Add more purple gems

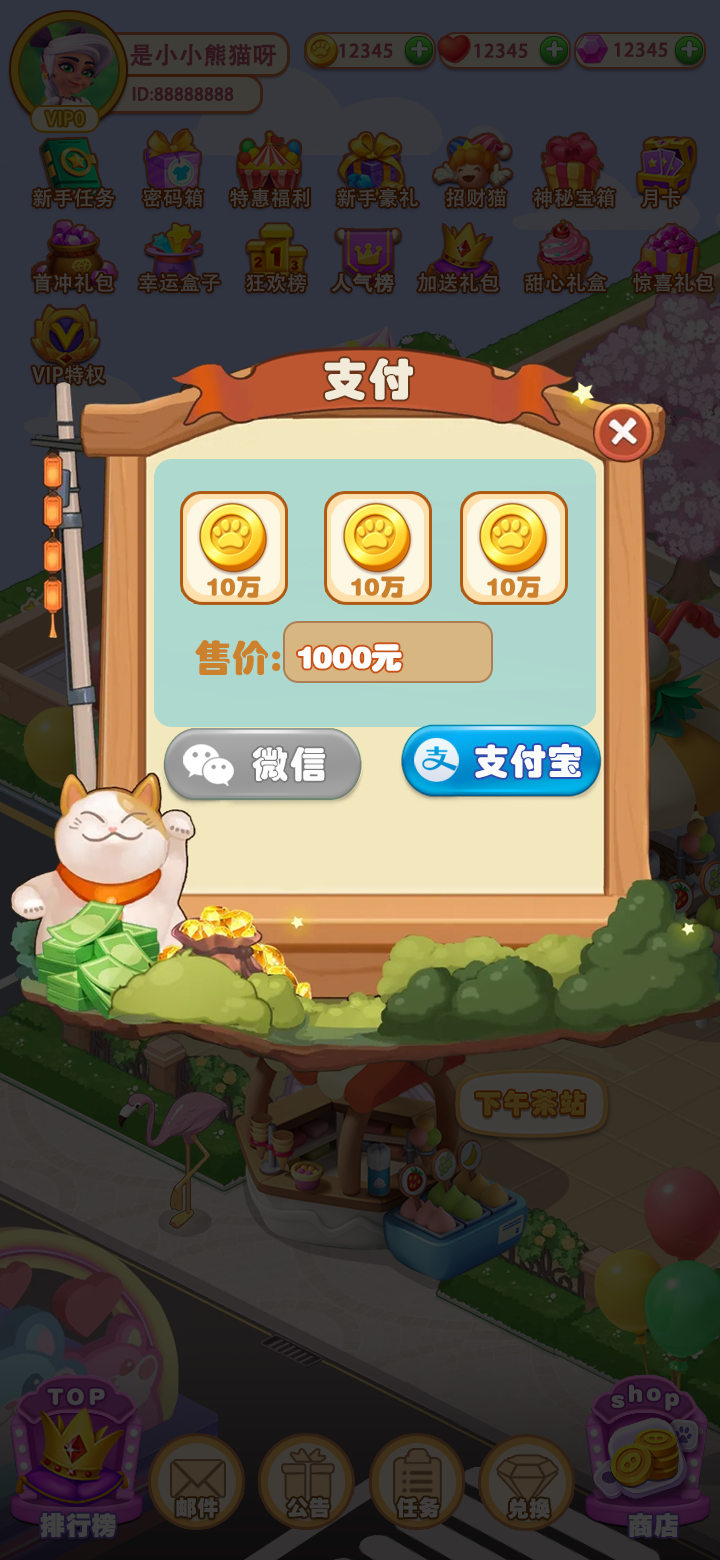(688, 50)
